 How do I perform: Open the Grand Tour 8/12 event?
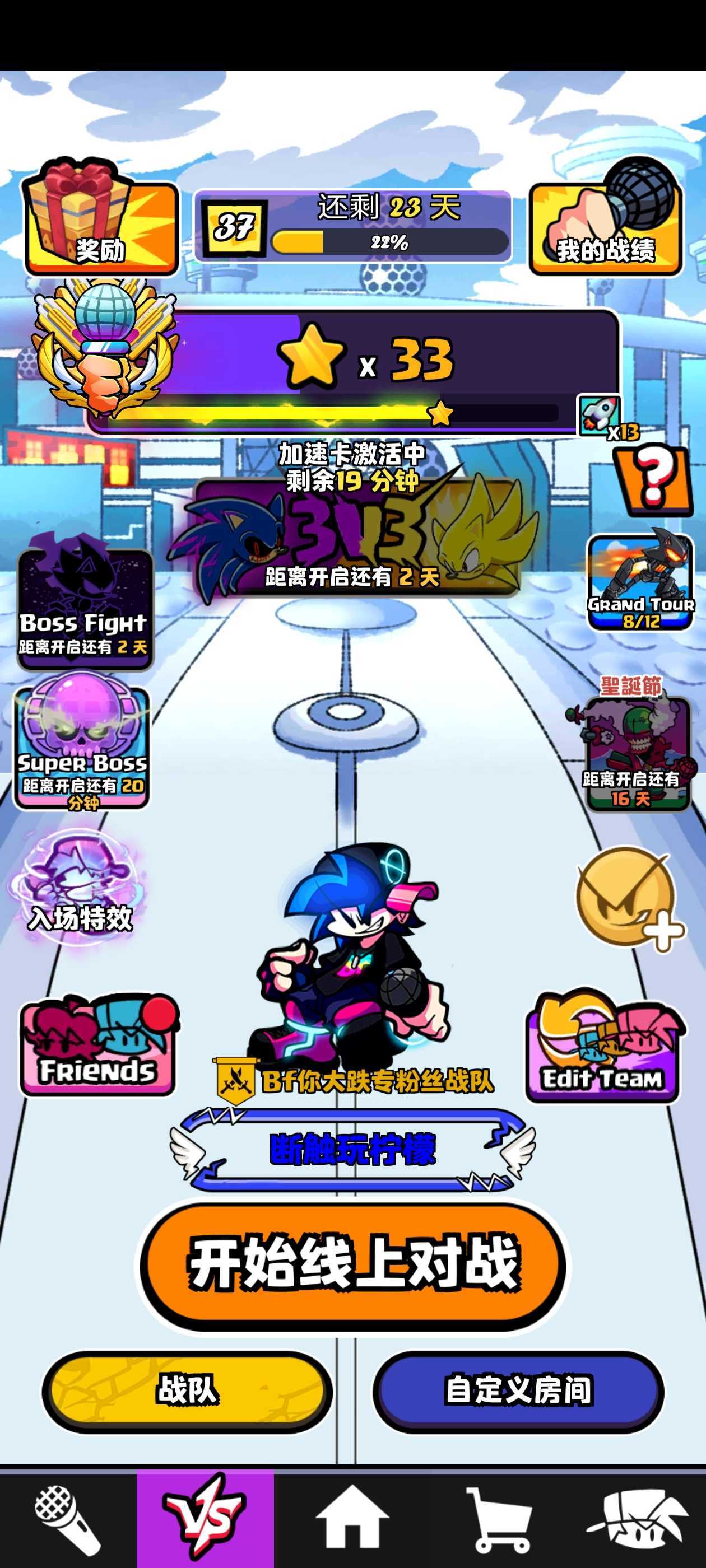pos(640,581)
